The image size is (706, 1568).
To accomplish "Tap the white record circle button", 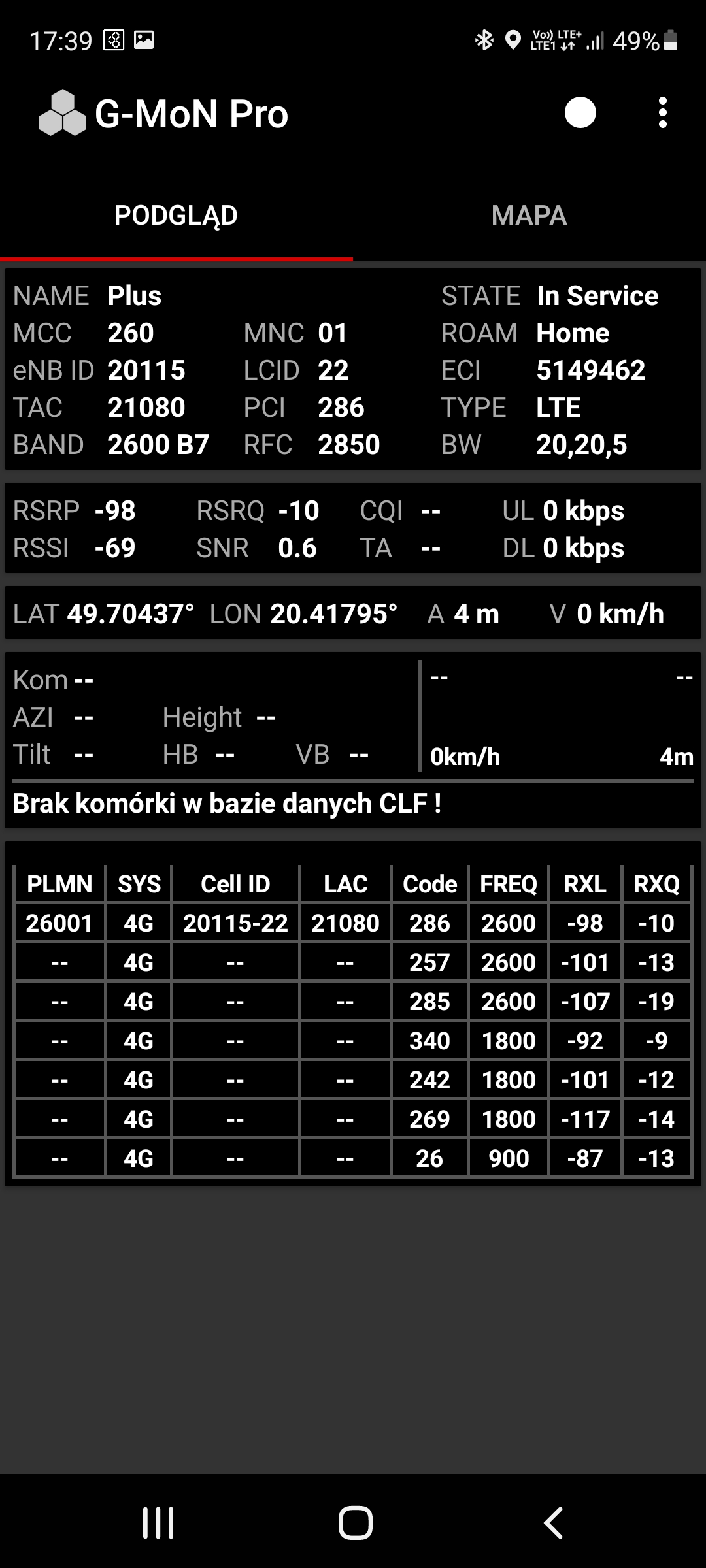I will coord(580,113).
